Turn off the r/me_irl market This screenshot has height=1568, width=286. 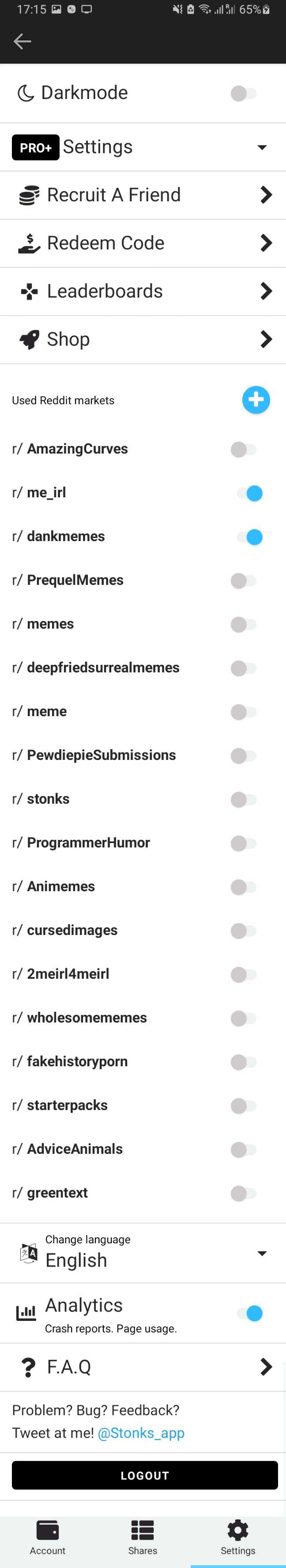point(248,493)
